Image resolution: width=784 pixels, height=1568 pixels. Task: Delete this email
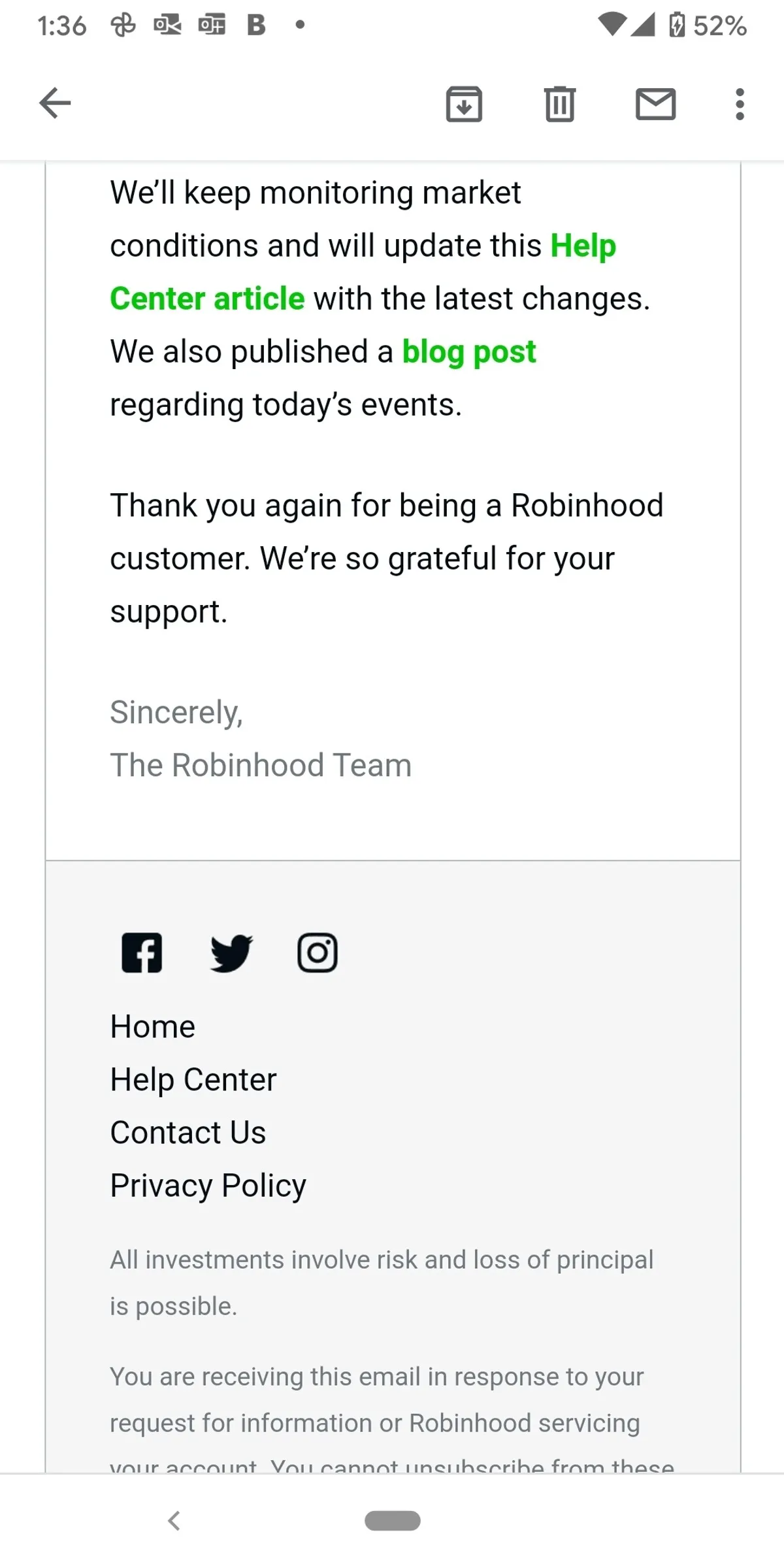tap(559, 104)
